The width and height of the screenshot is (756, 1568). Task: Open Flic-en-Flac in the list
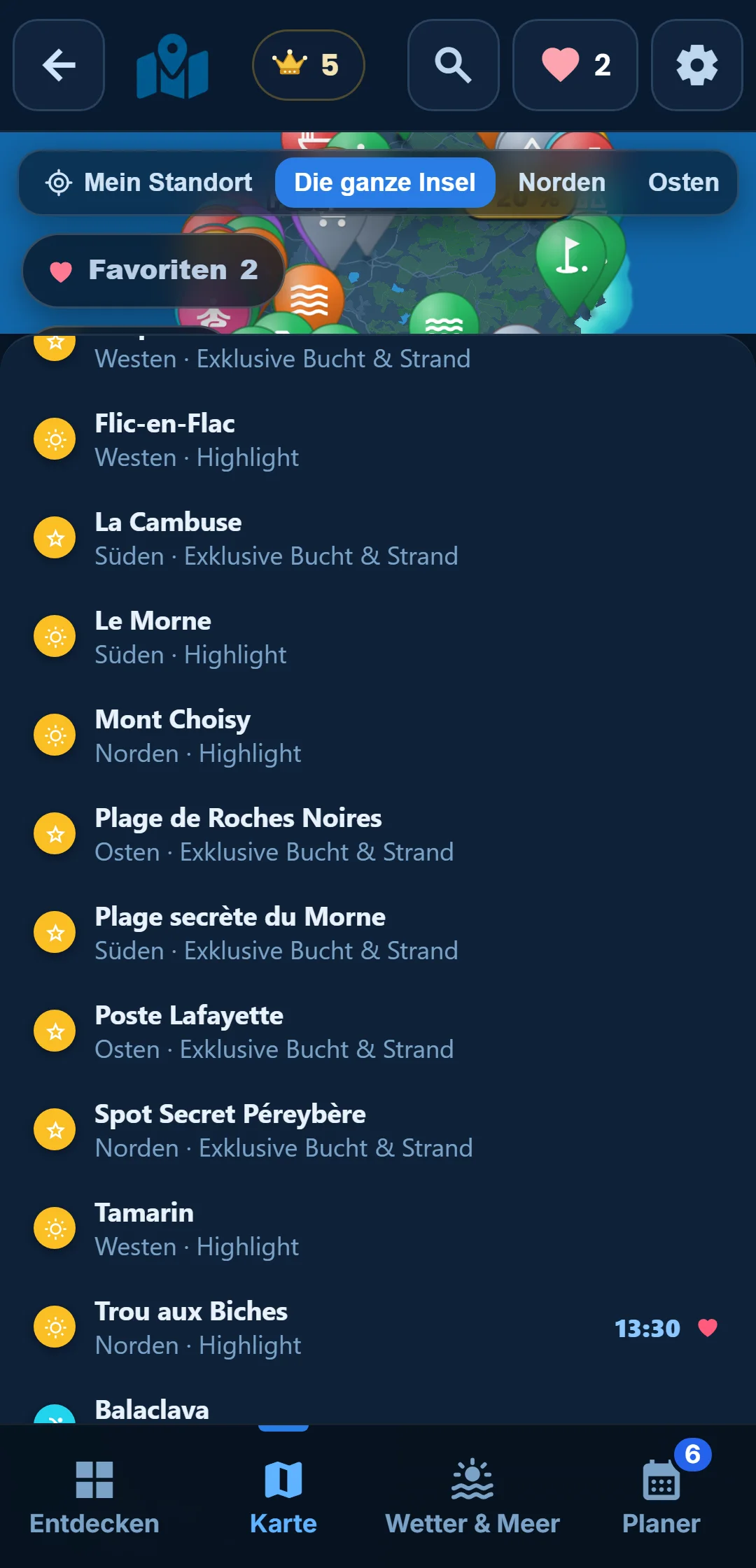point(378,440)
